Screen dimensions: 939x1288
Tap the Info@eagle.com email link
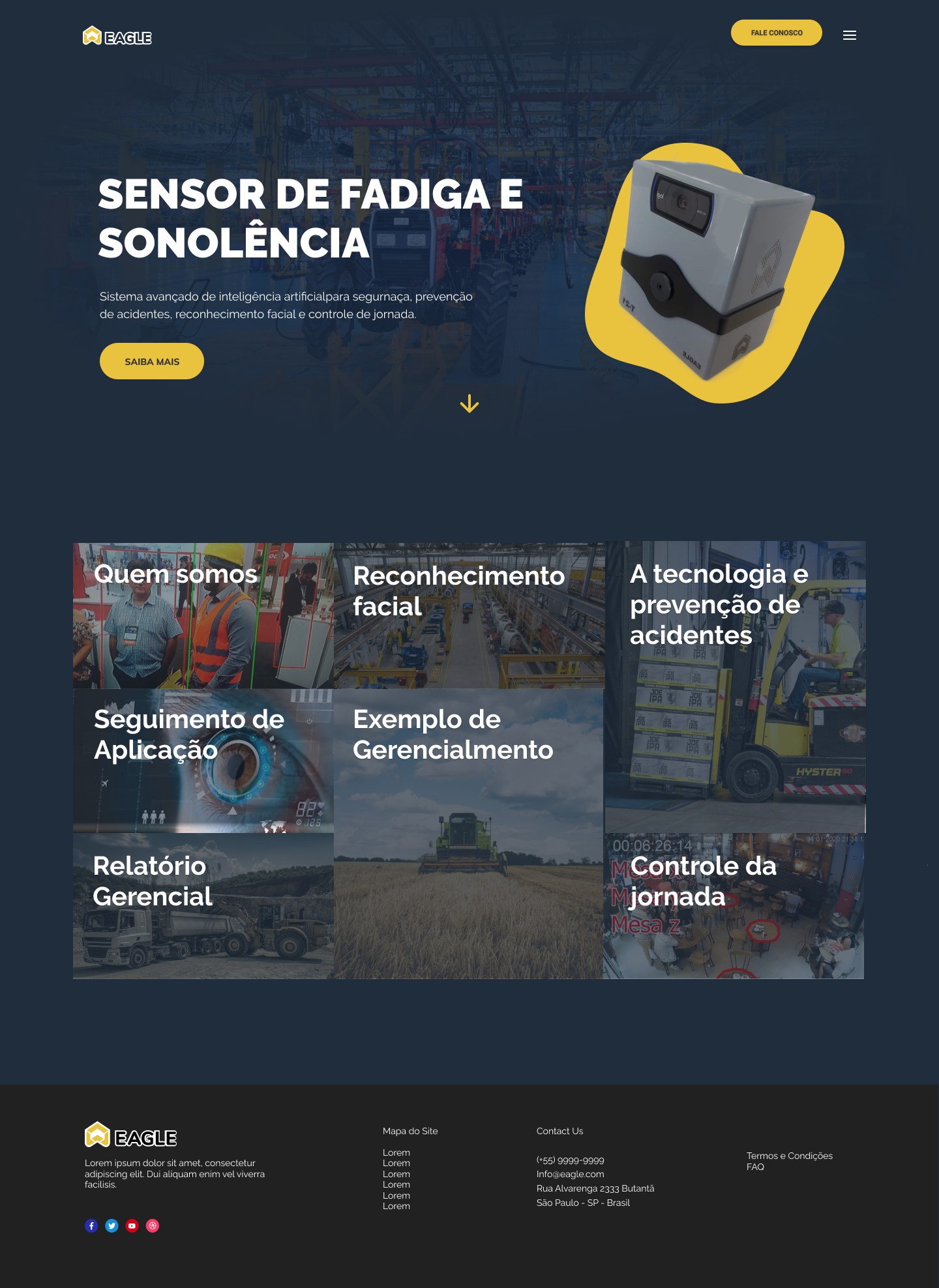click(x=570, y=1174)
